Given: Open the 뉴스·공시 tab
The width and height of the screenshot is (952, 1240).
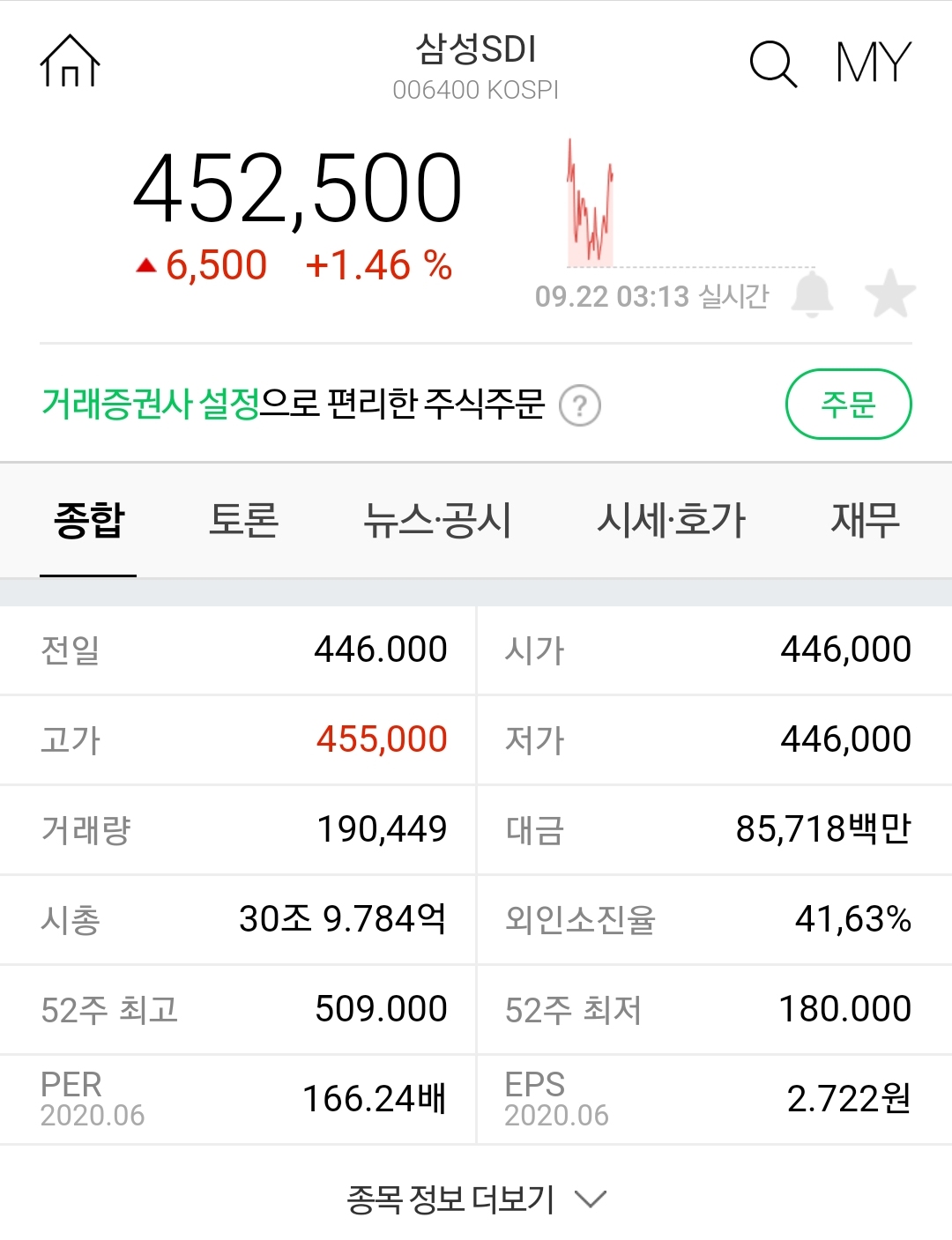Looking at the screenshot, I should tap(439, 521).
